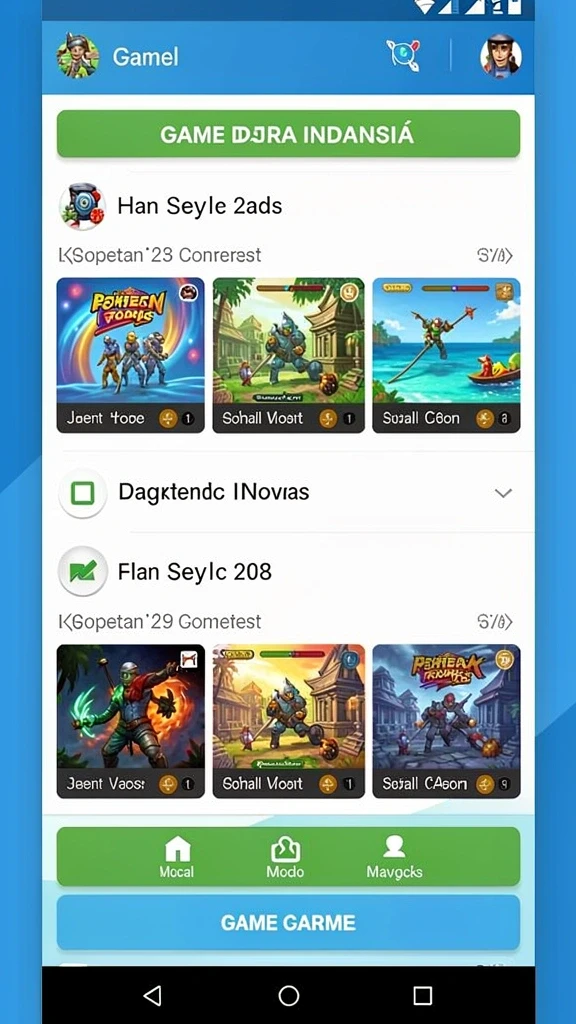Image resolution: width=576 pixels, height=1024 pixels.
Task: Open the Sotall CAoon game card
Action: pos(446,721)
